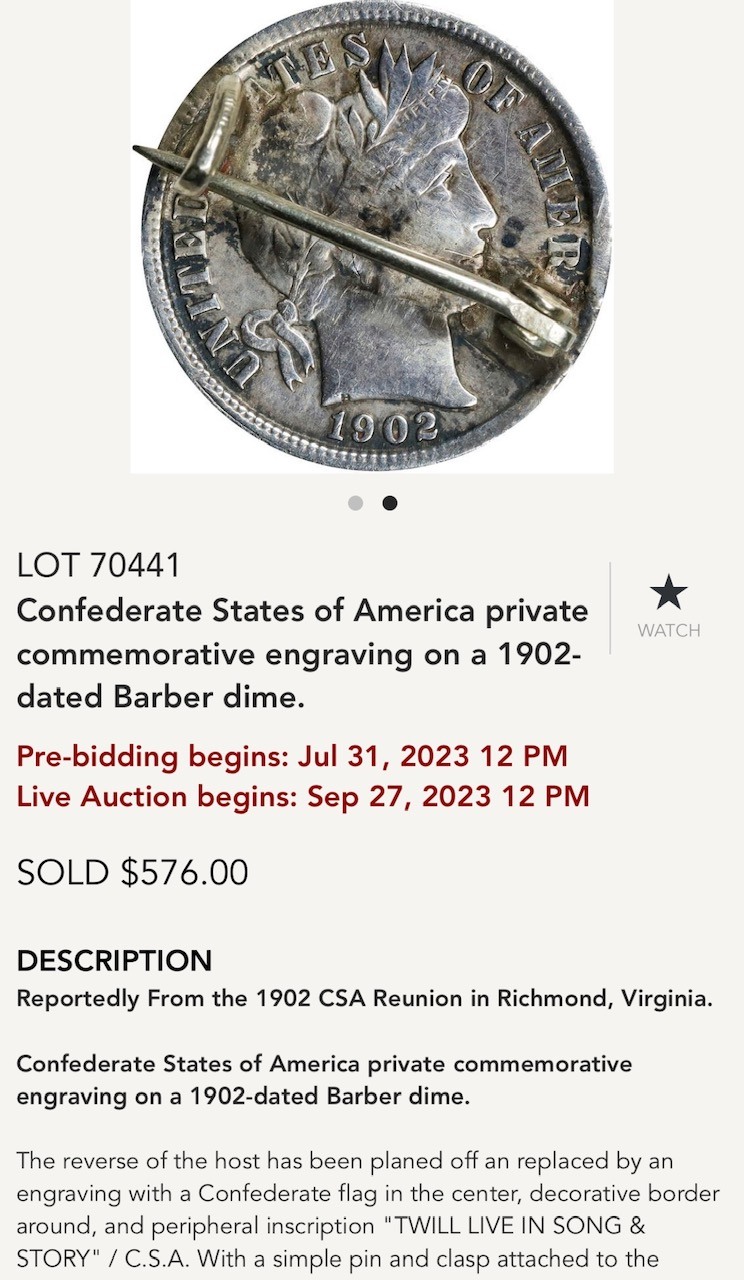
Task: Open the 1902 Barber dime image
Action: (372, 236)
